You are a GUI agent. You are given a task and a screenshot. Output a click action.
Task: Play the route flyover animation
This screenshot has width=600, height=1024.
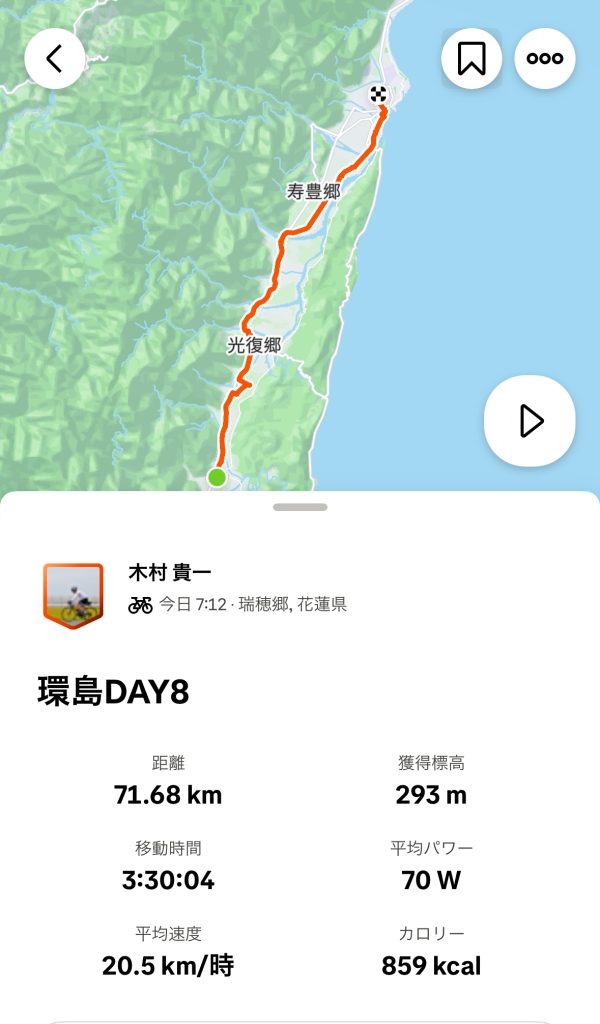(530, 421)
